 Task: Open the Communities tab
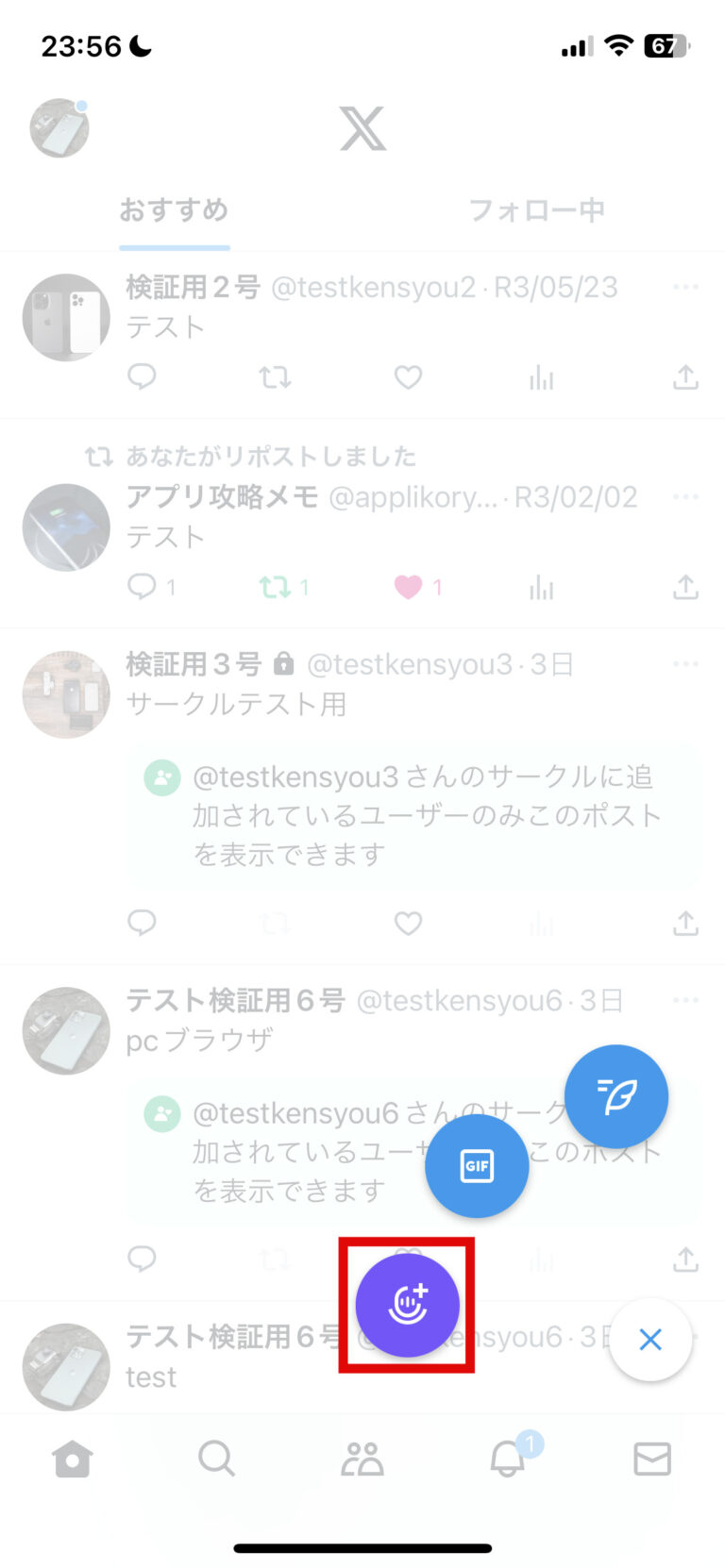362,1460
